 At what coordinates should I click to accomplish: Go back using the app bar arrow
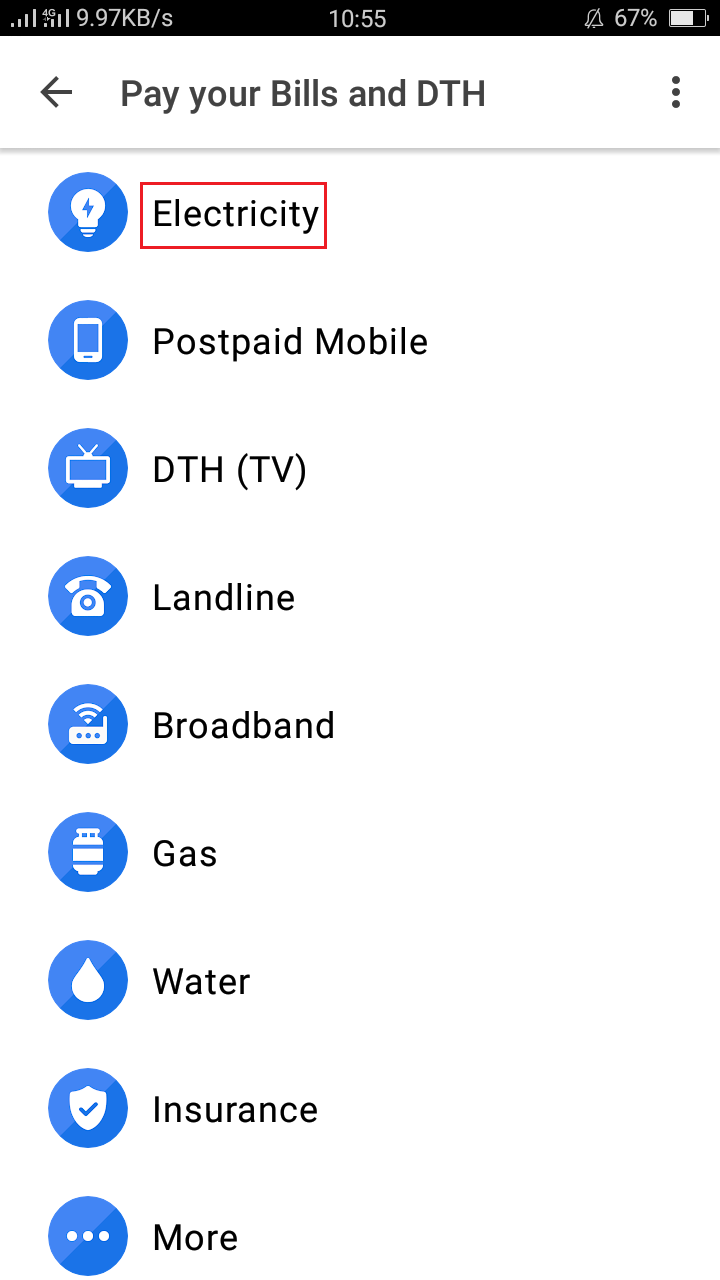click(56, 93)
